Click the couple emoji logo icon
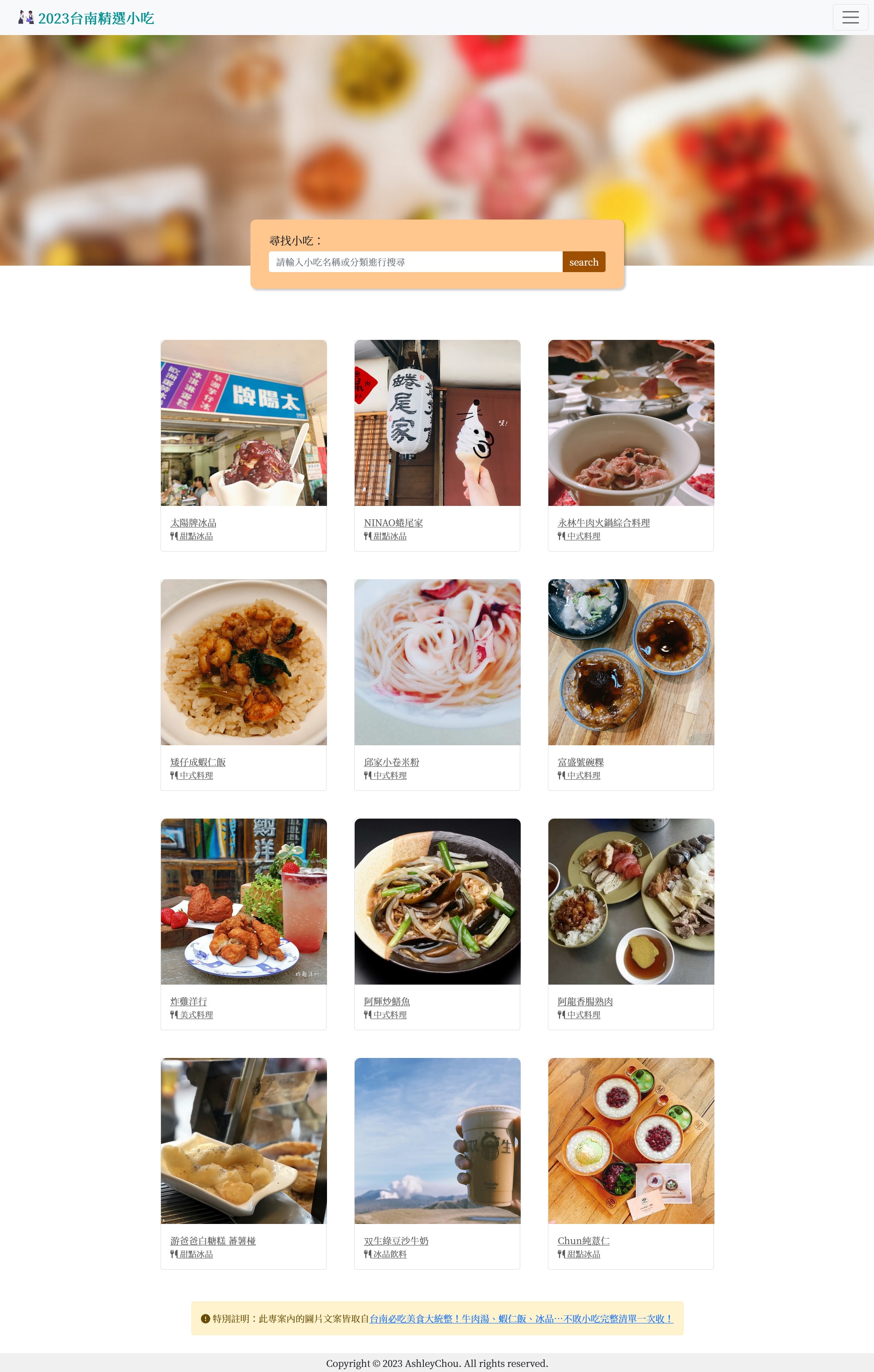Screen dimensions: 874x1372 (25, 17)
